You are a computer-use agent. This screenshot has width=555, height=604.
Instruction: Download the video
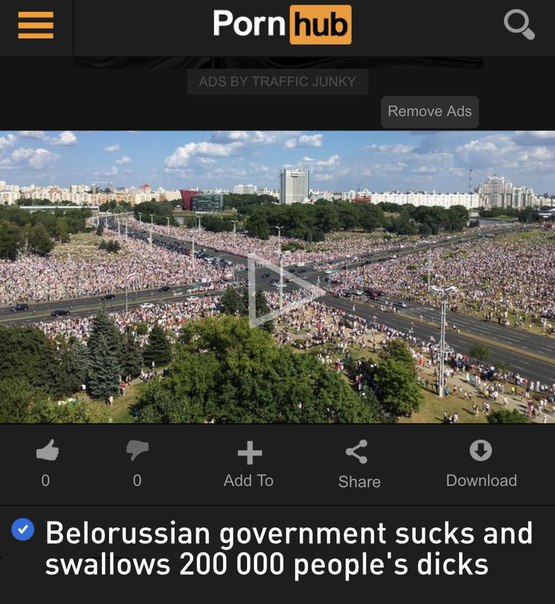481,464
